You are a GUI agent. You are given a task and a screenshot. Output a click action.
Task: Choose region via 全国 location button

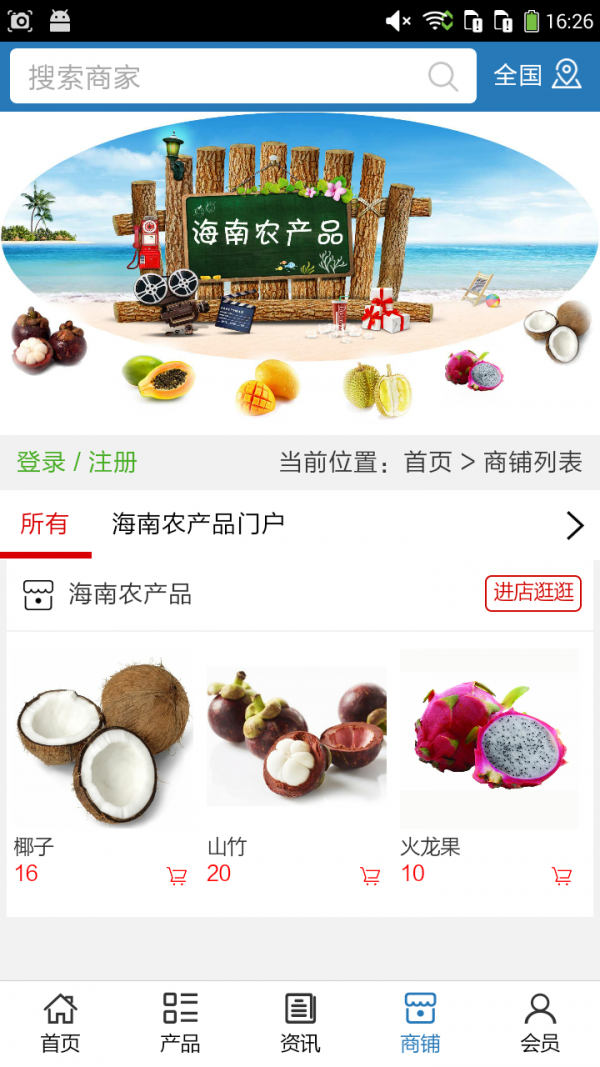pyautogui.click(x=537, y=75)
